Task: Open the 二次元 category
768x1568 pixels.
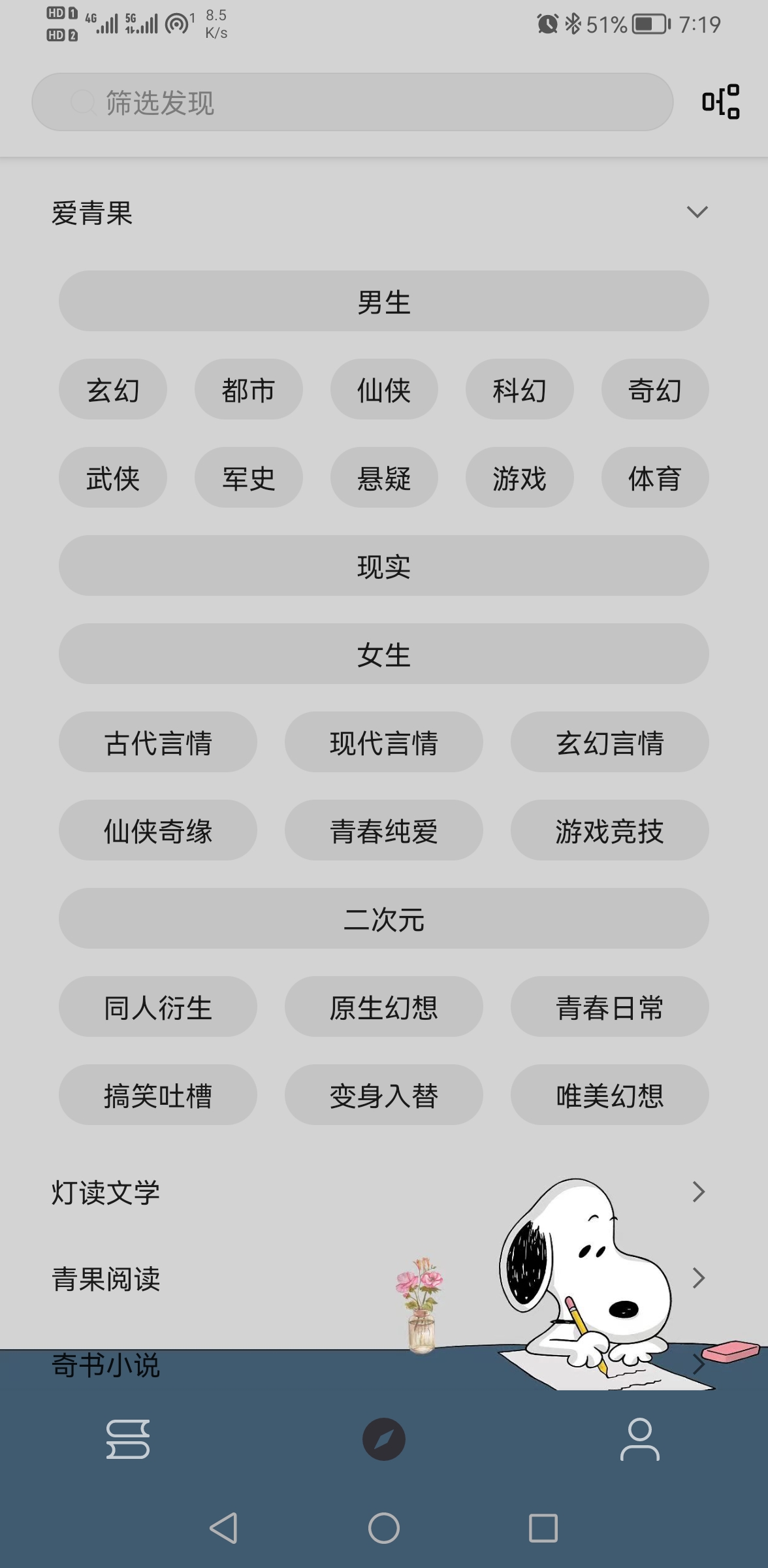Action: [384, 919]
